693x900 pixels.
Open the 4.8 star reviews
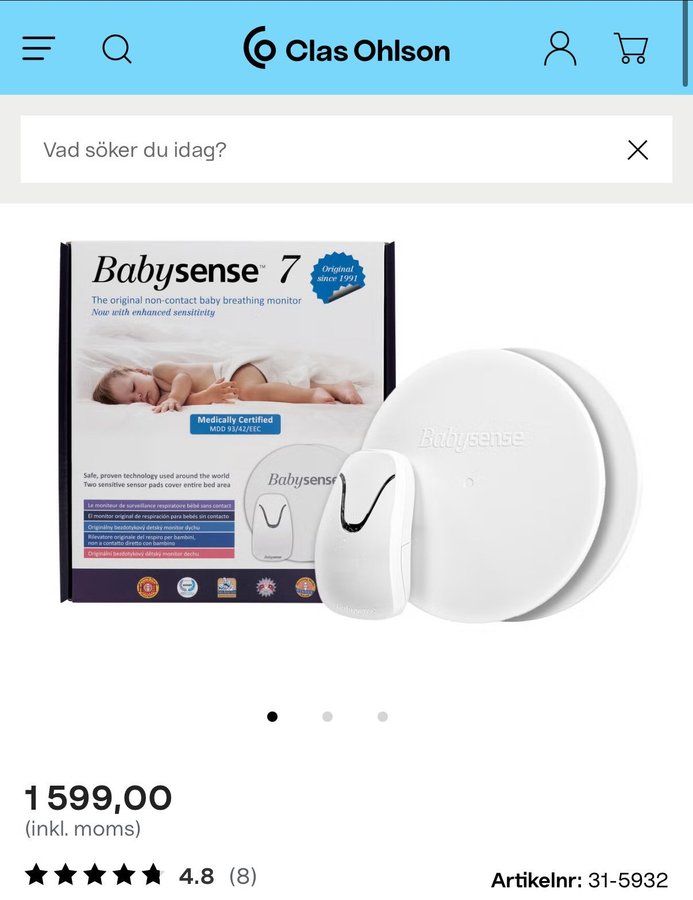(x=140, y=876)
